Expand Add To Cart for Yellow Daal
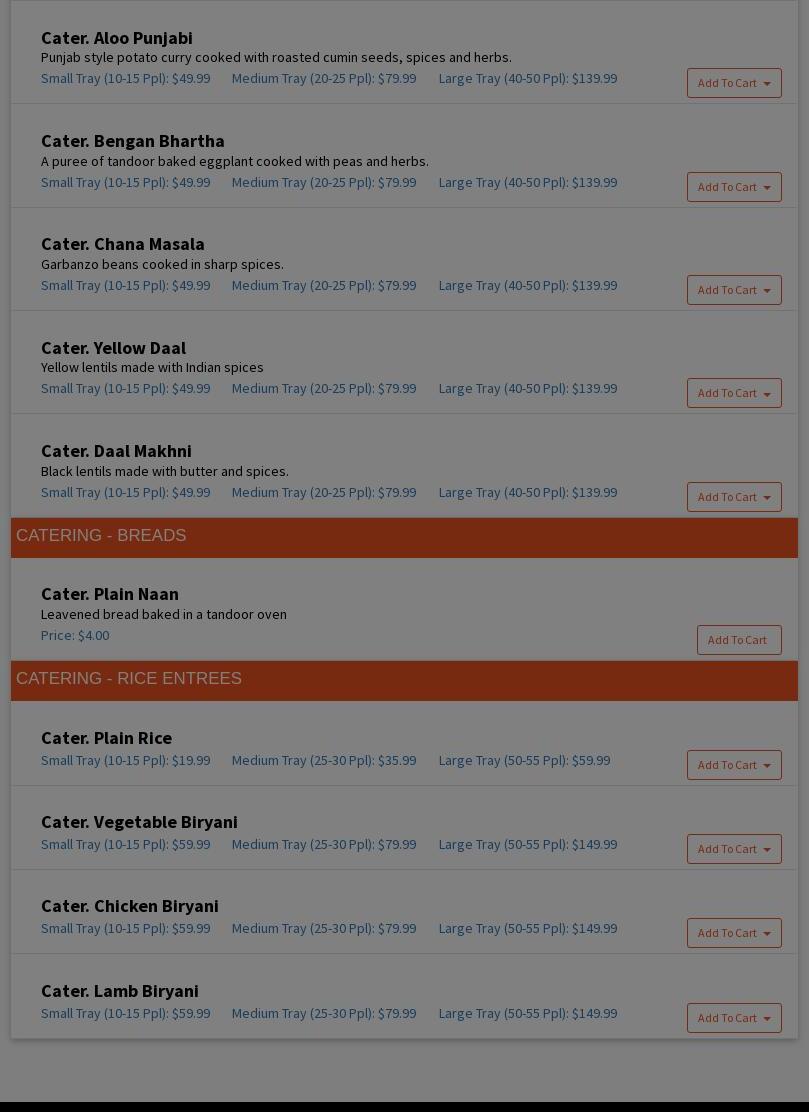 [733, 393]
